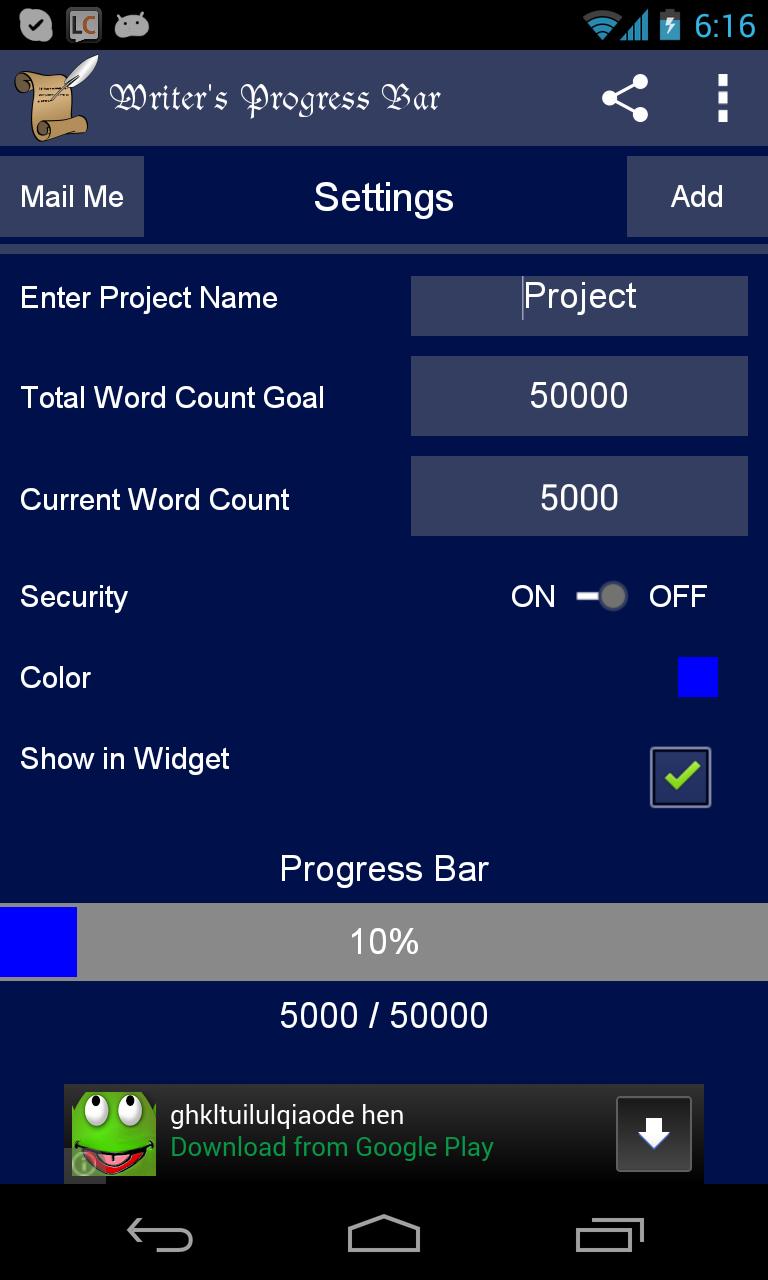
Task: Open the share options via share icon
Action: coord(623,97)
